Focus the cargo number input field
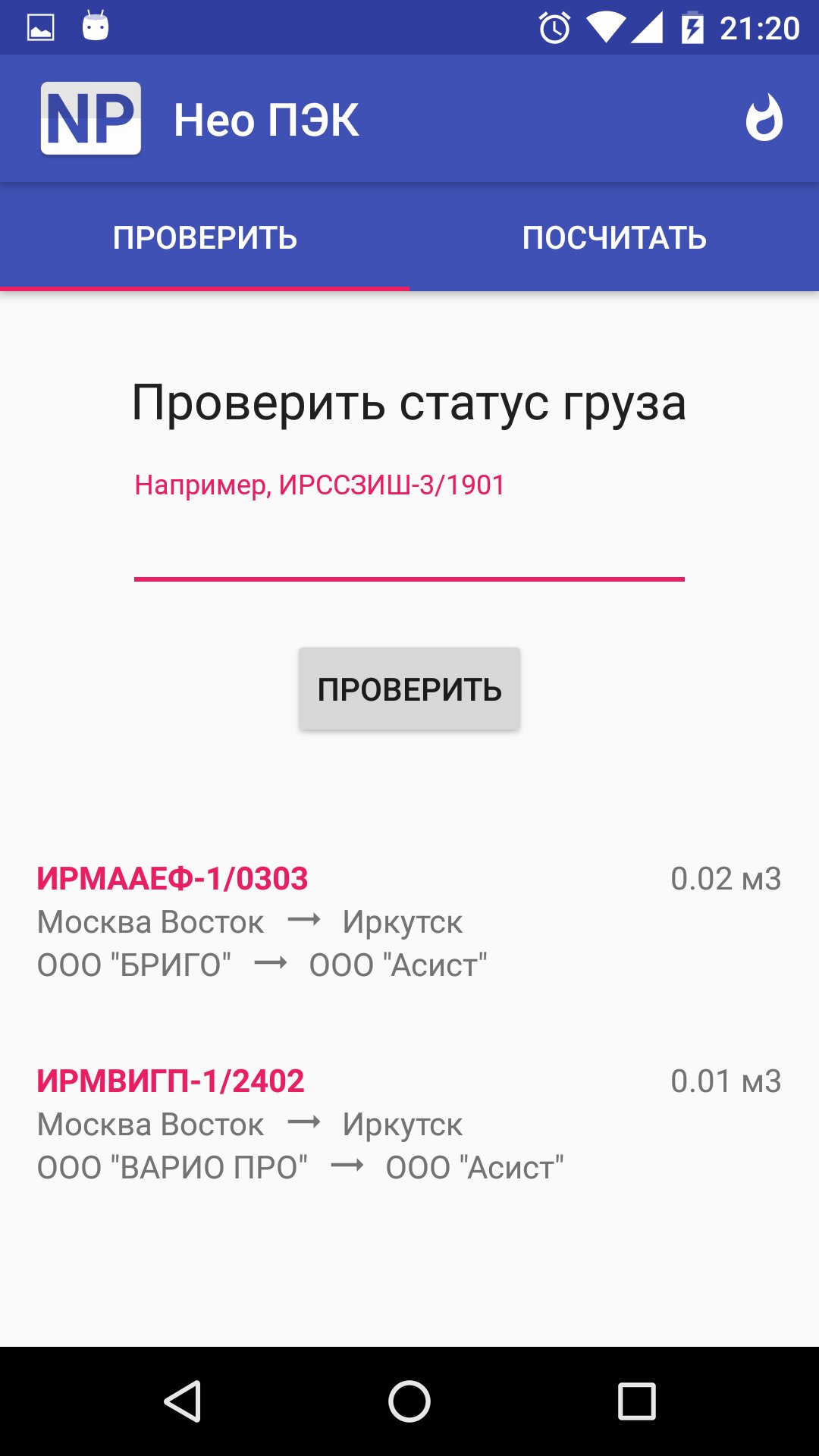Image resolution: width=819 pixels, height=1456 pixels. point(409,548)
